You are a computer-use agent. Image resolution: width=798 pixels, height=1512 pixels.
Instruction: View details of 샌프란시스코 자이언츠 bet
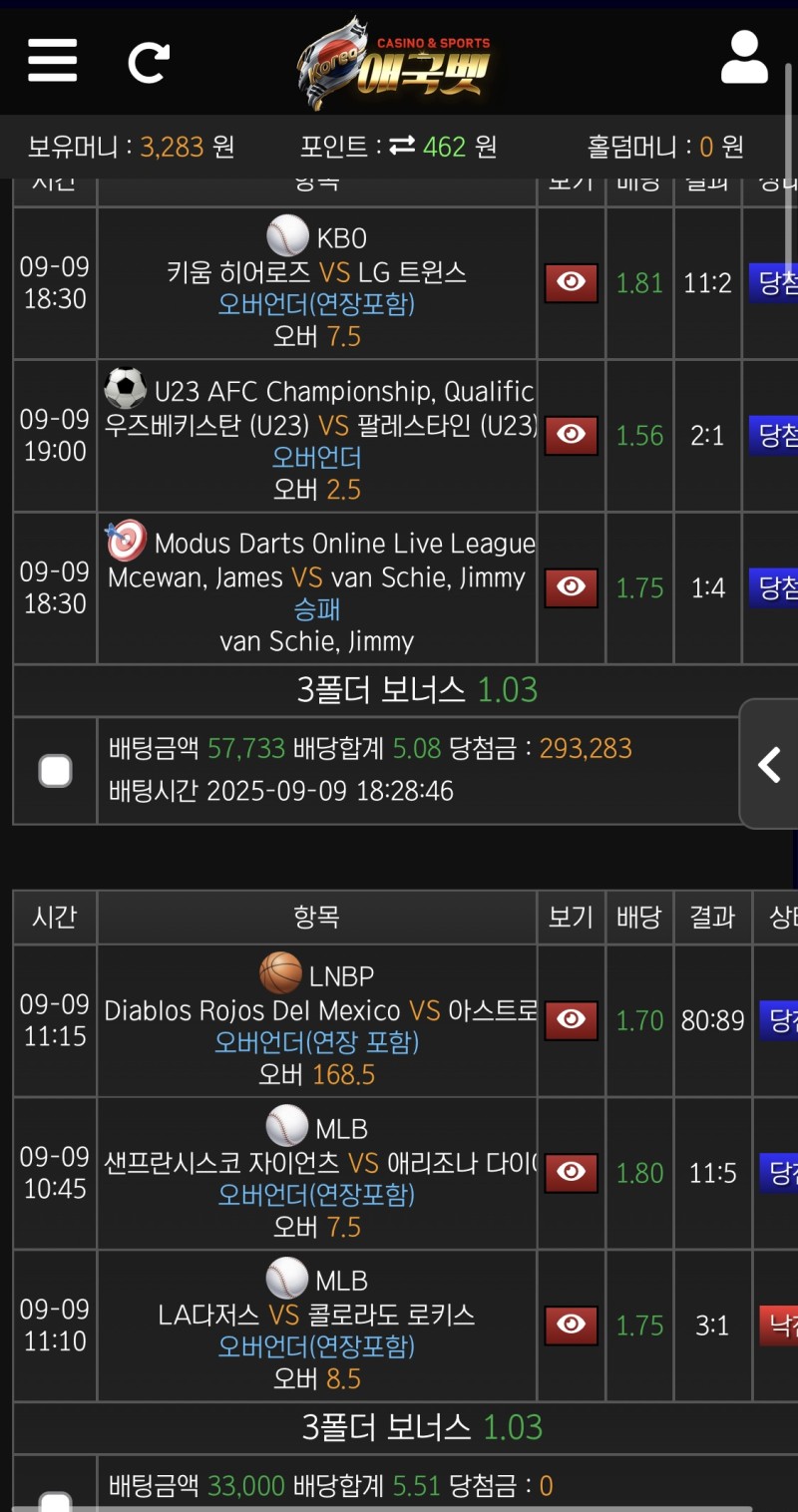[571, 1173]
